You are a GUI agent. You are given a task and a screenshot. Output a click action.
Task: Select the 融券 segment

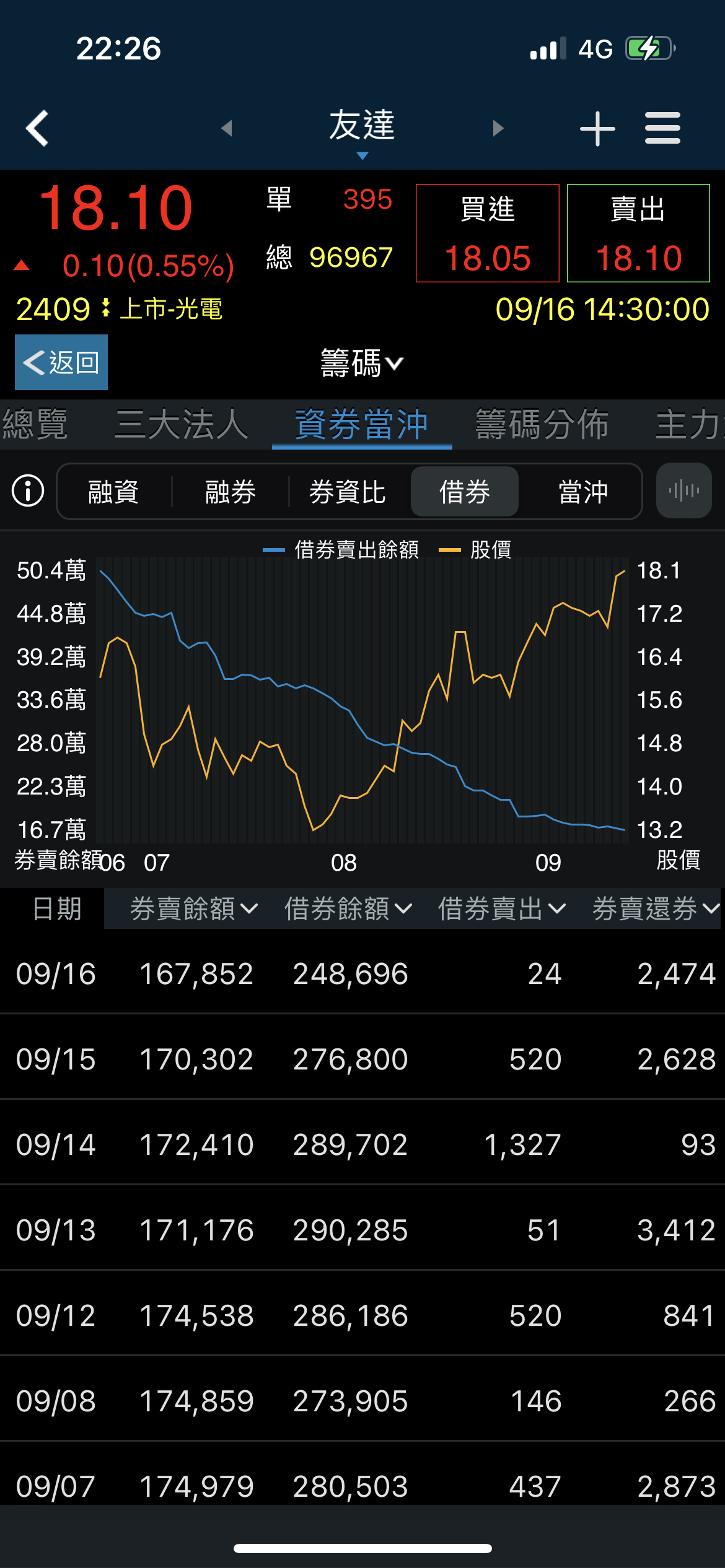pyautogui.click(x=231, y=492)
